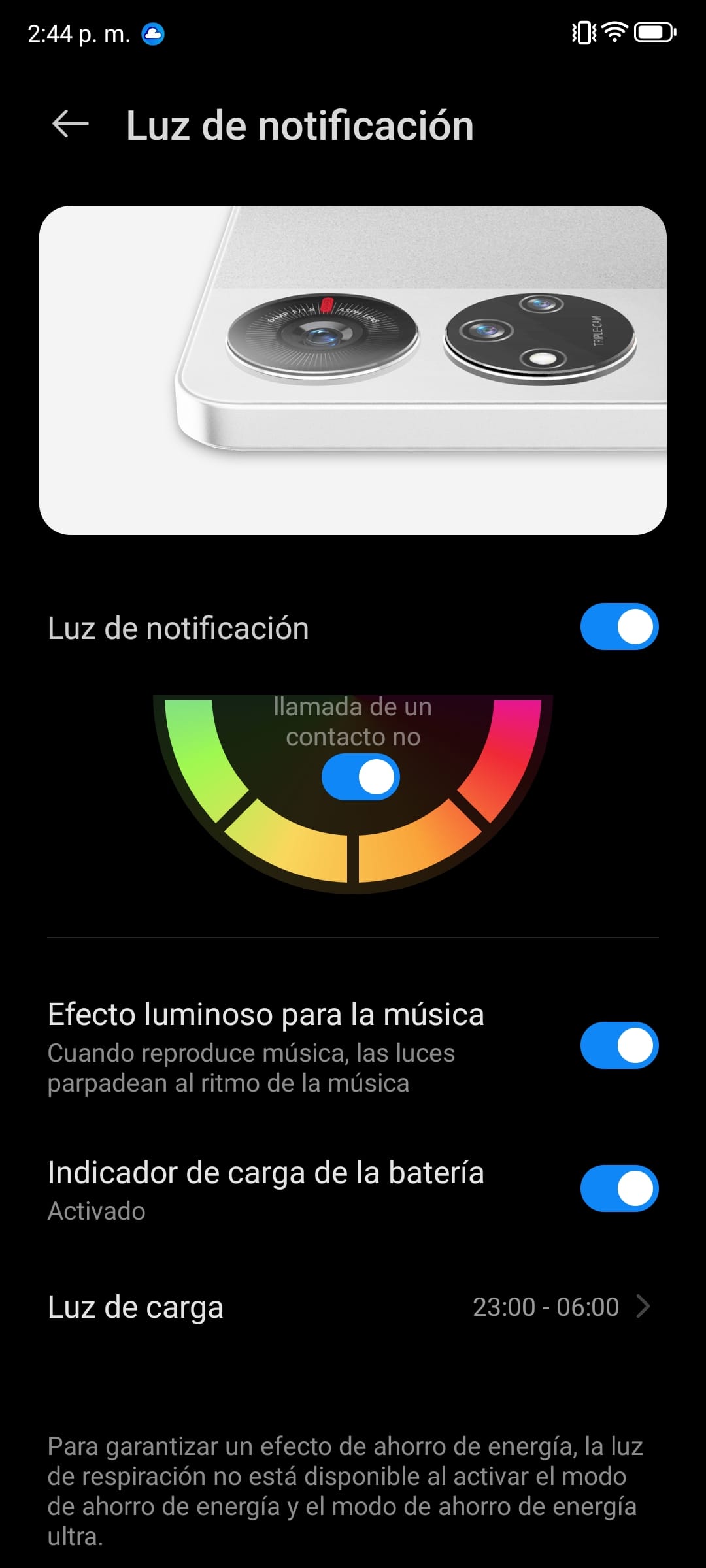Viewport: 706px width, 1568px height.
Task: Toggle the switch inside the color wheel
Action: pyautogui.click(x=360, y=777)
